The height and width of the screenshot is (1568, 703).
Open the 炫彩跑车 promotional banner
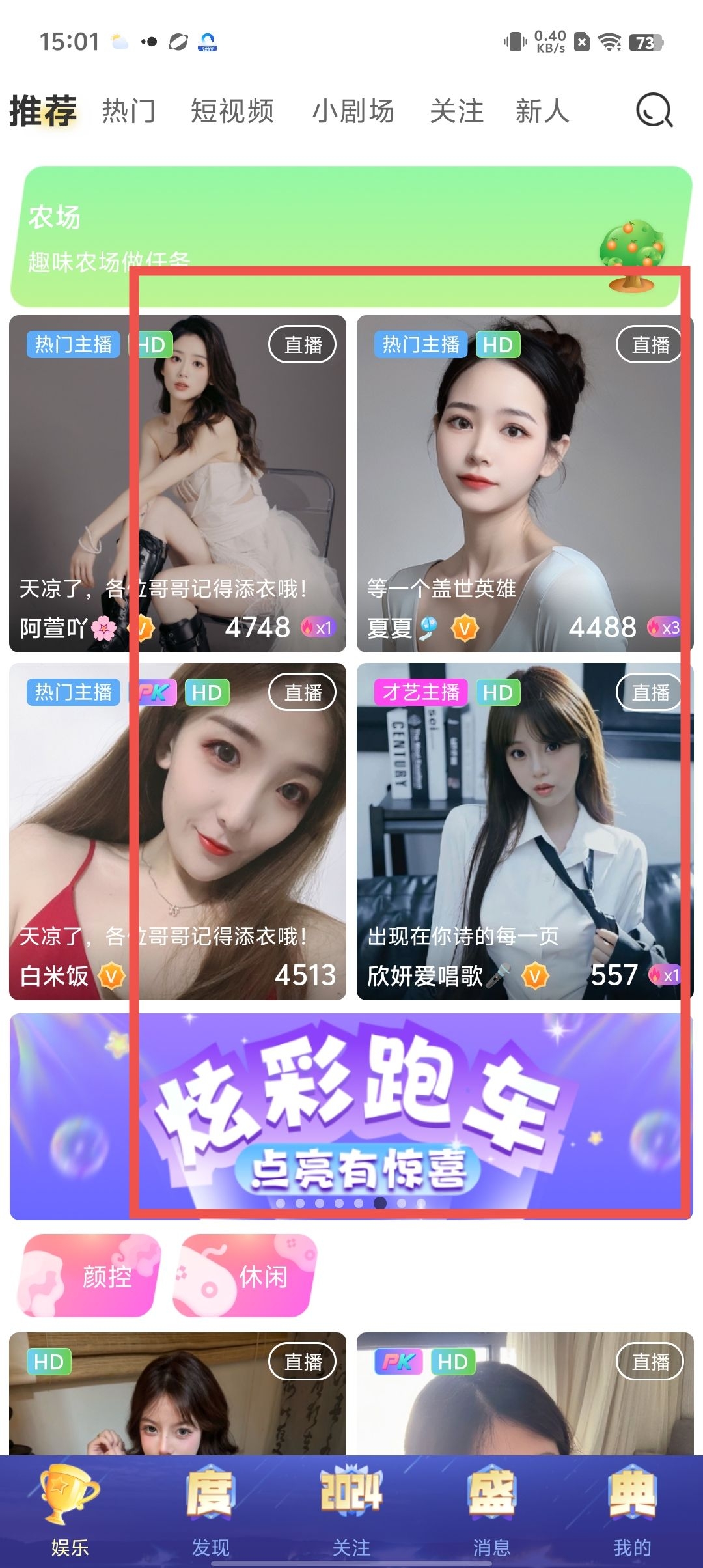[x=351, y=1116]
